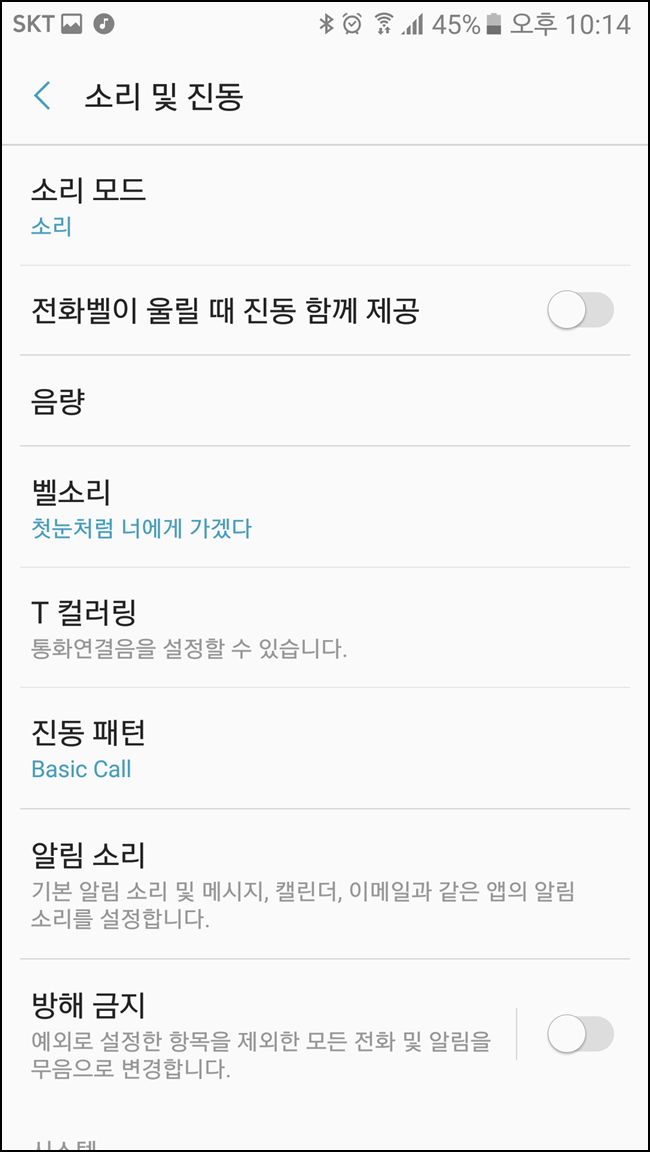Open 진동 패턴 options

point(300,749)
